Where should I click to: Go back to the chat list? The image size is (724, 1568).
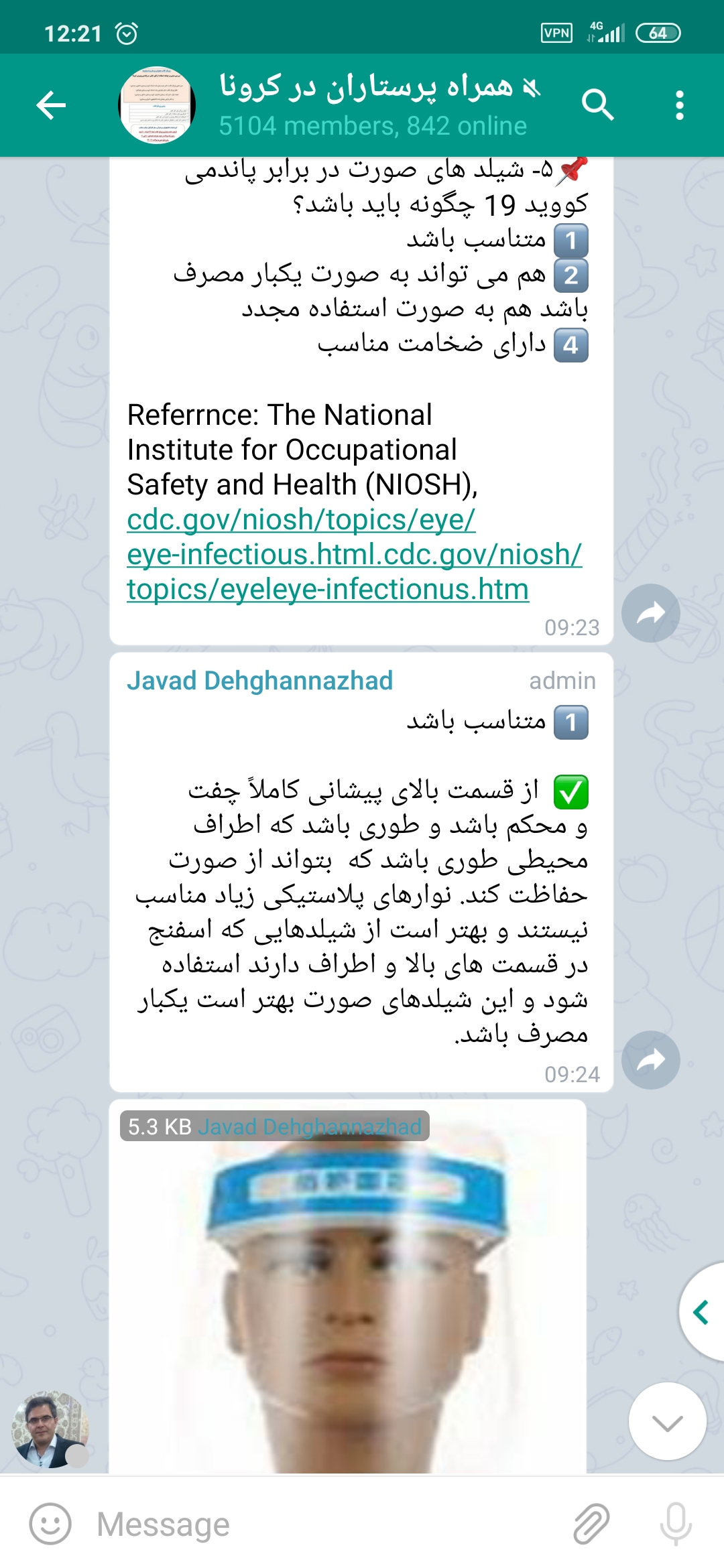(51, 105)
